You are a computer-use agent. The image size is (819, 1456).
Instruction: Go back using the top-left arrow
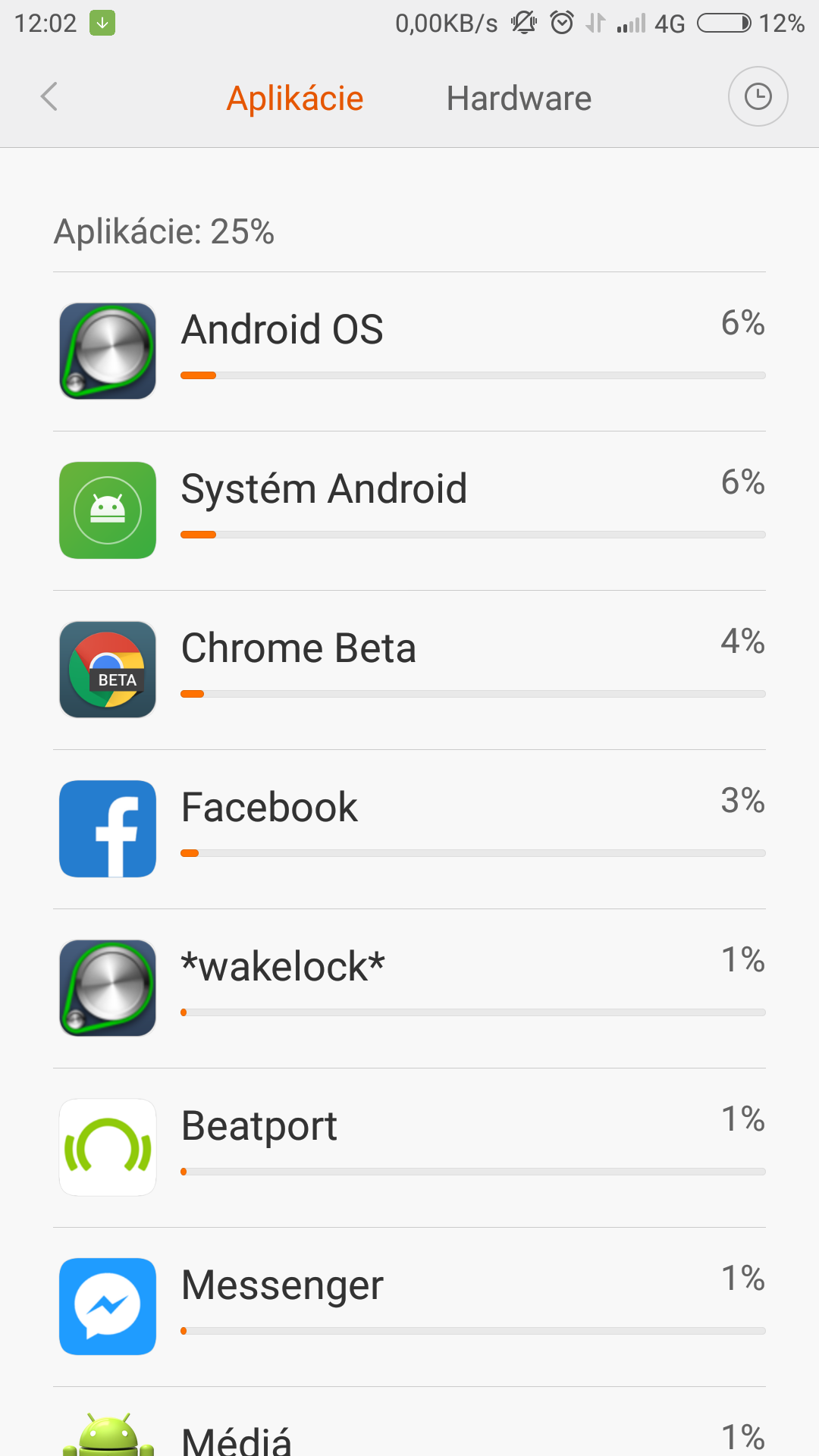click(49, 97)
